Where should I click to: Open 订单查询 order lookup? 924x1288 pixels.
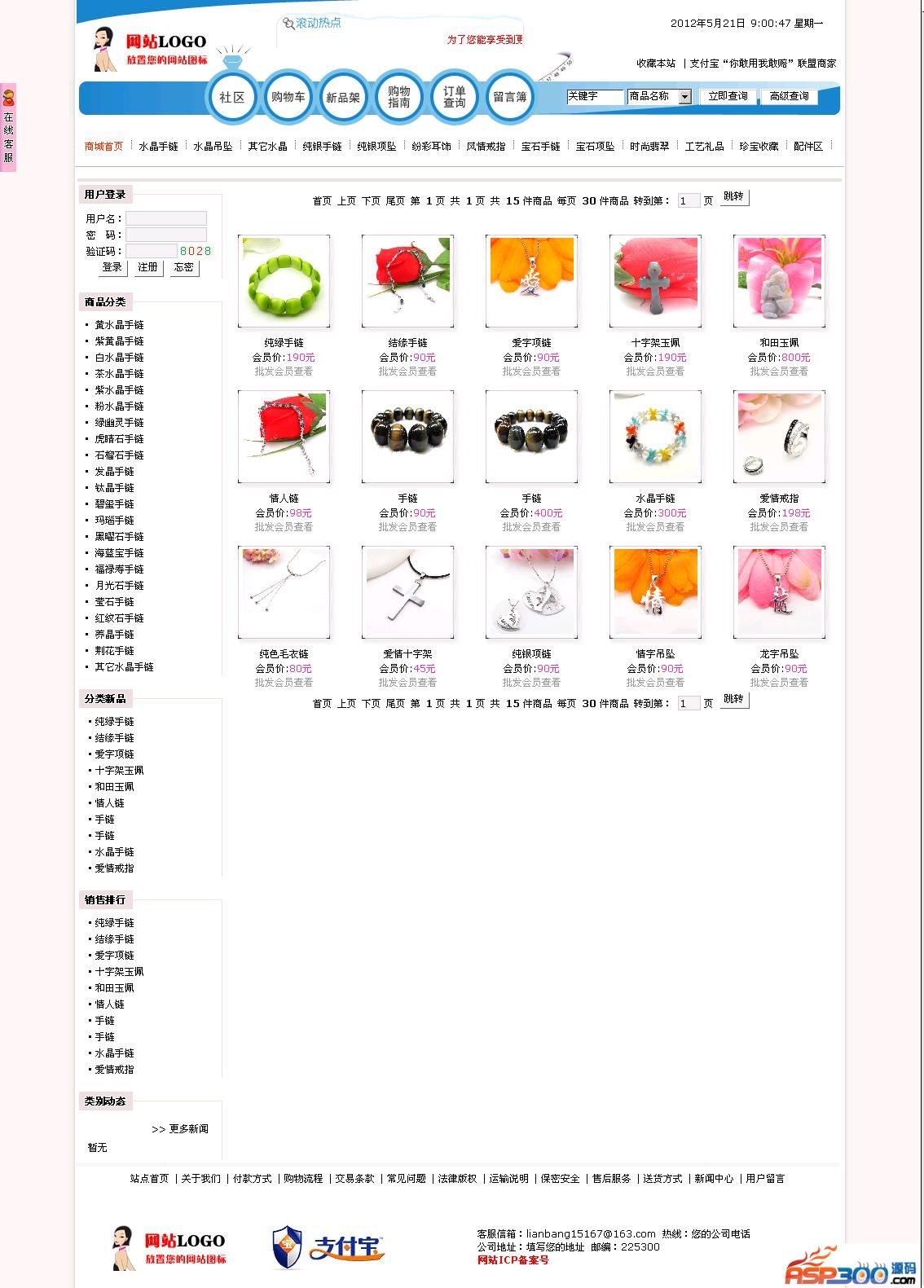[x=454, y=97]
